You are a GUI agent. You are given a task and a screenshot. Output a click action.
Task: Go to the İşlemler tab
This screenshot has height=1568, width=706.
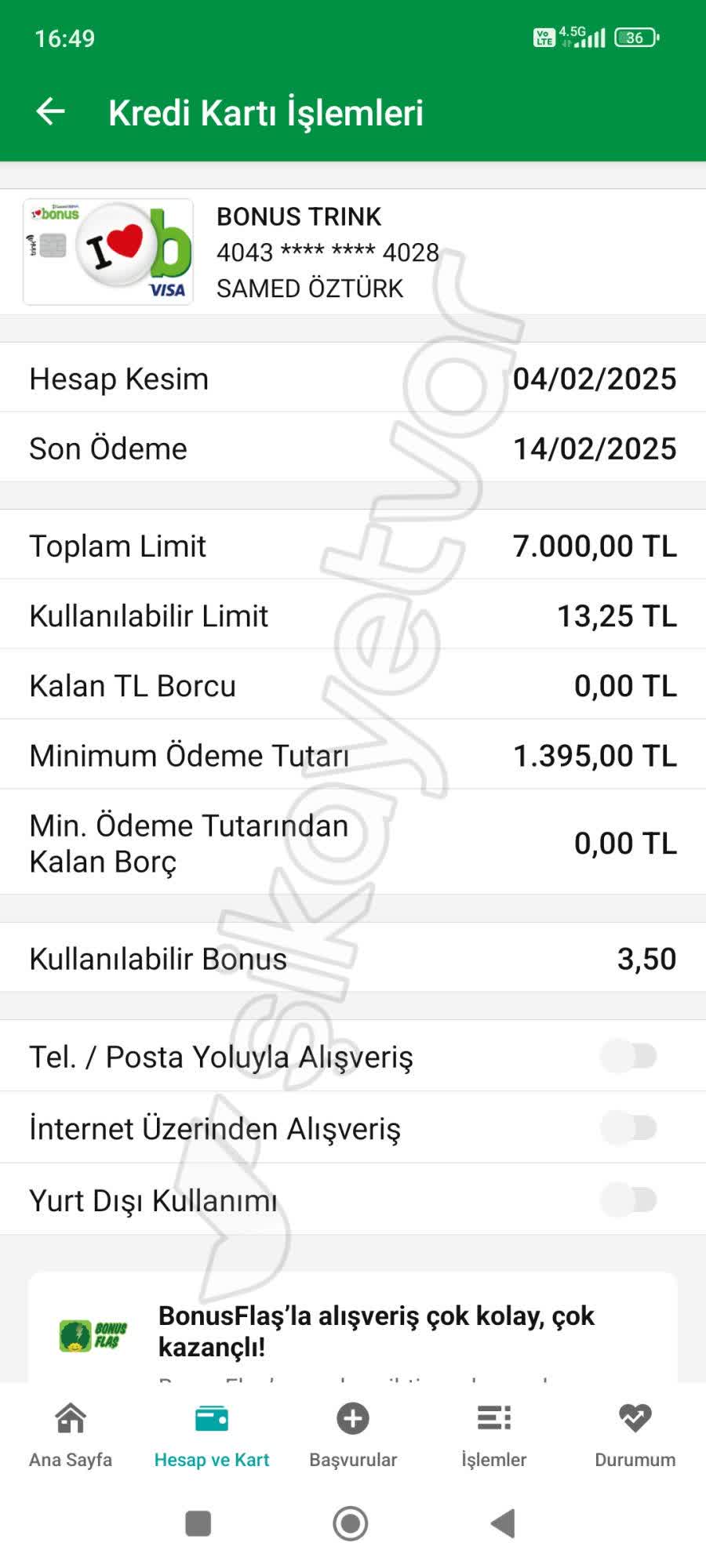[493, 1435]
